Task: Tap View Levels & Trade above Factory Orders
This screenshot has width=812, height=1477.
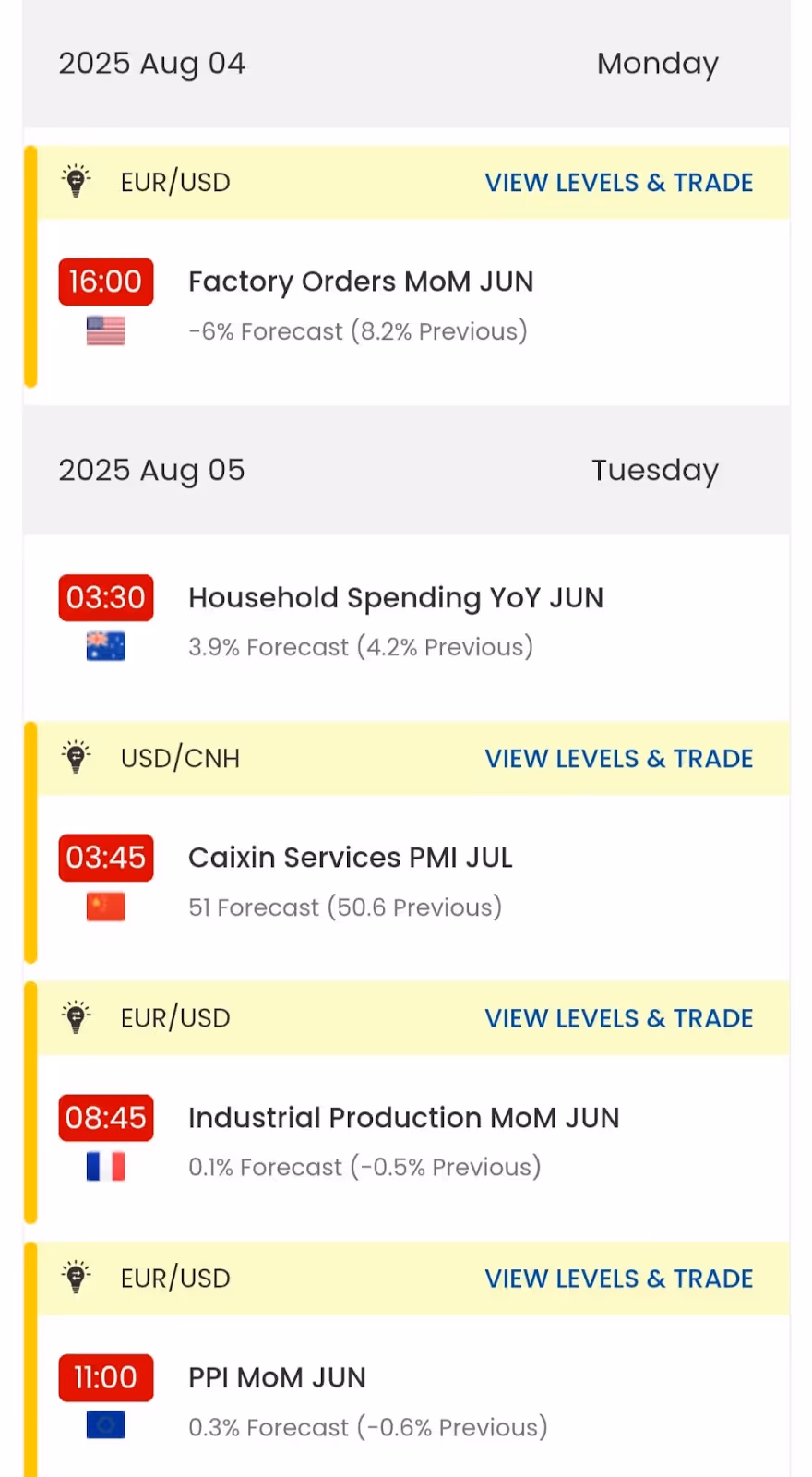Action: point(618,183)
